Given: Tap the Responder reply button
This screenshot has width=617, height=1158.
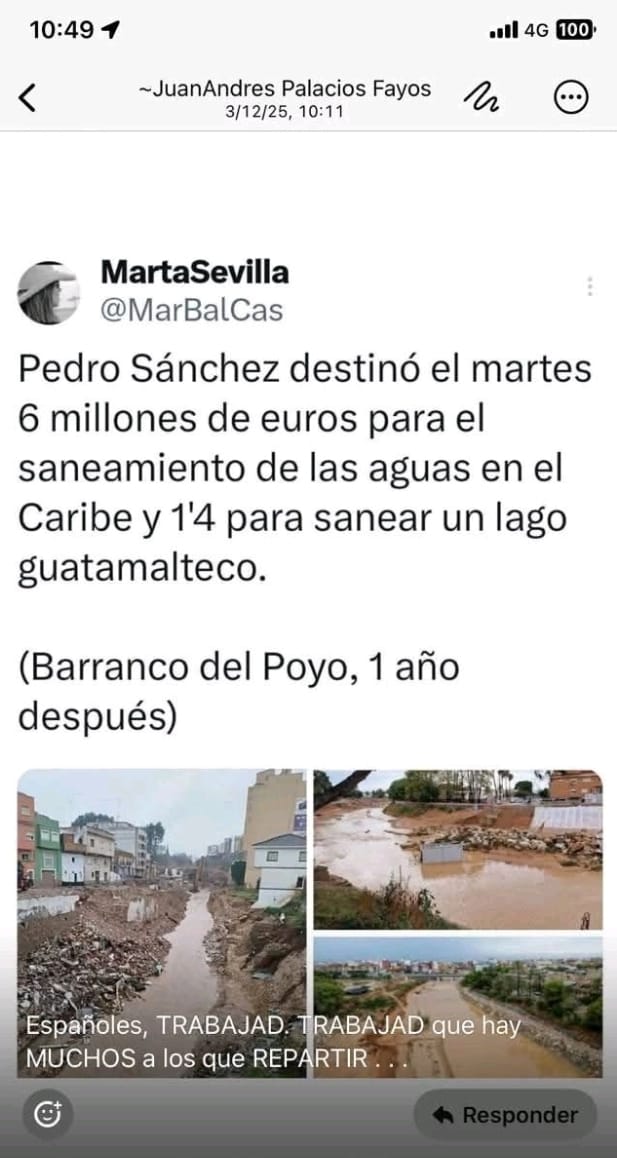Looking at the screenshot, I should [x=506, y=1115].
